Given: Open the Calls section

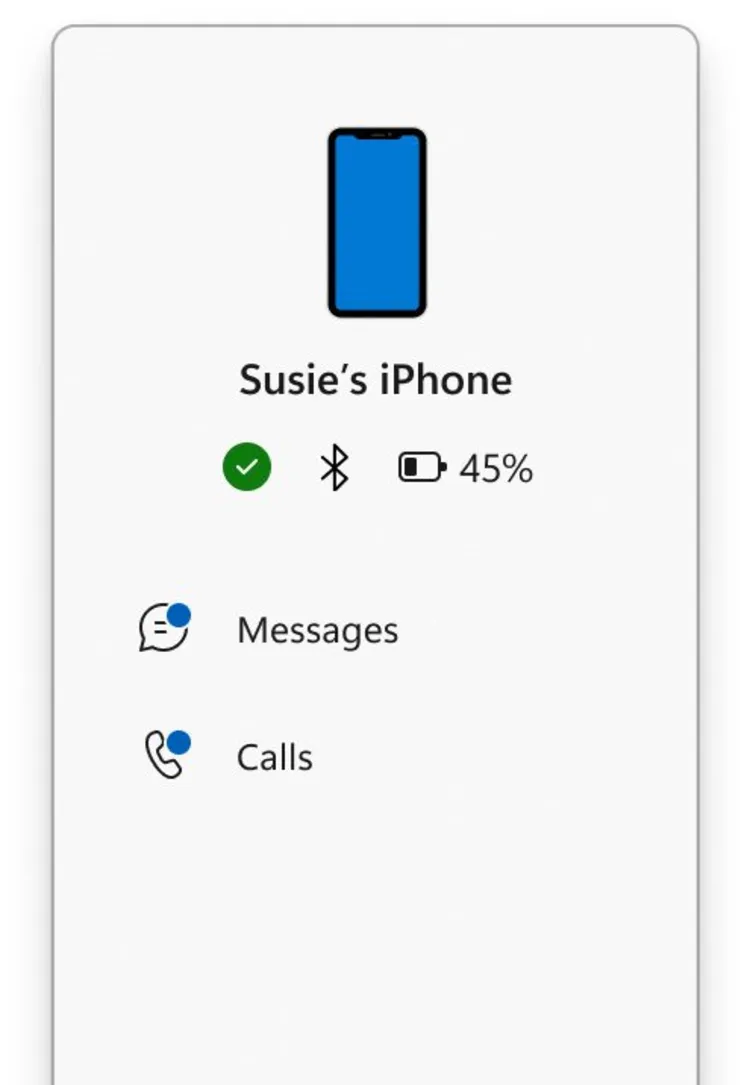Looking at the screenshot, I should click(273, 758).
